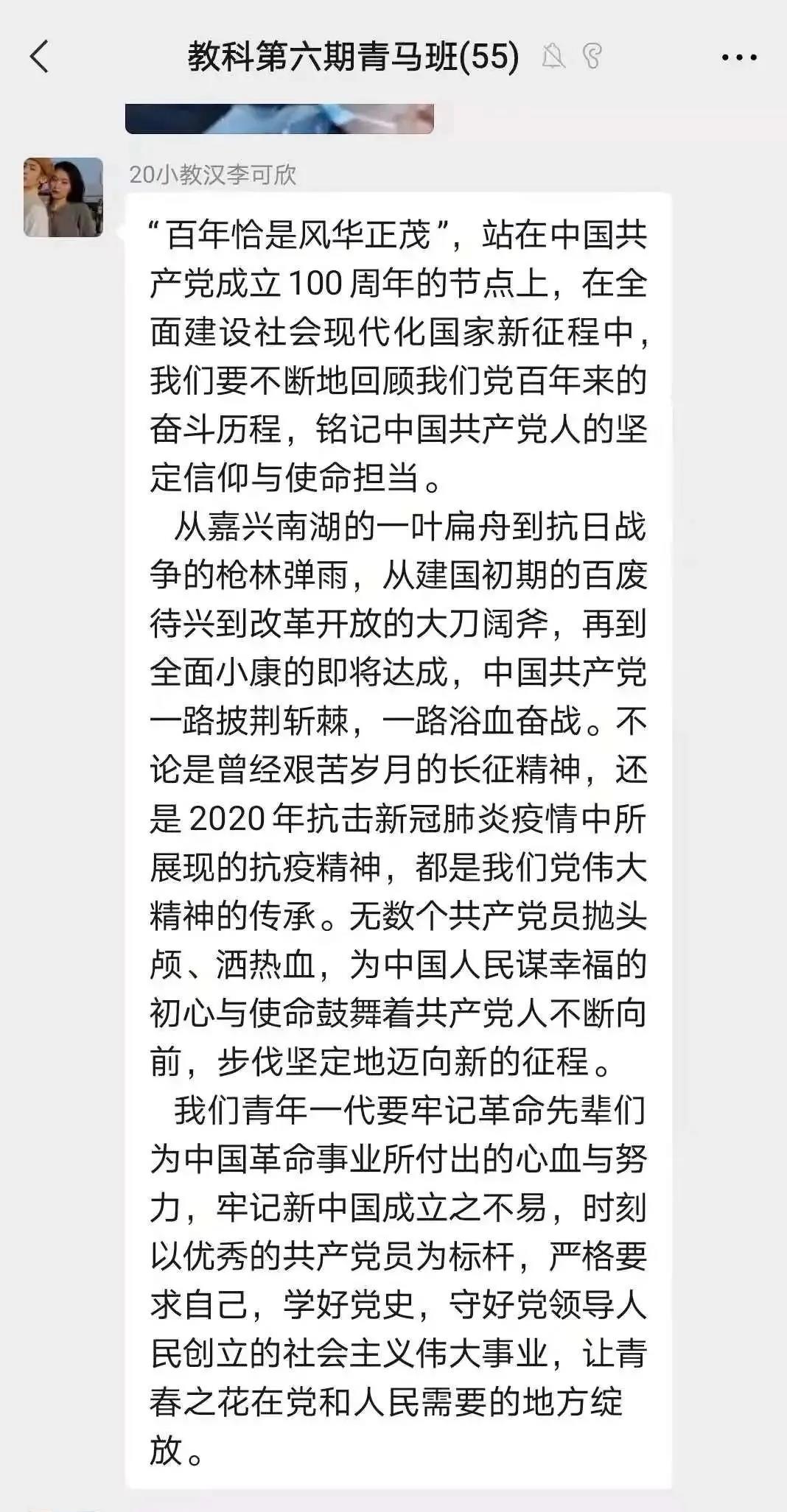Go back from the group chat
Image resolution: width=787 pixels, height=1512 pixels.
[x=40, y=57]
